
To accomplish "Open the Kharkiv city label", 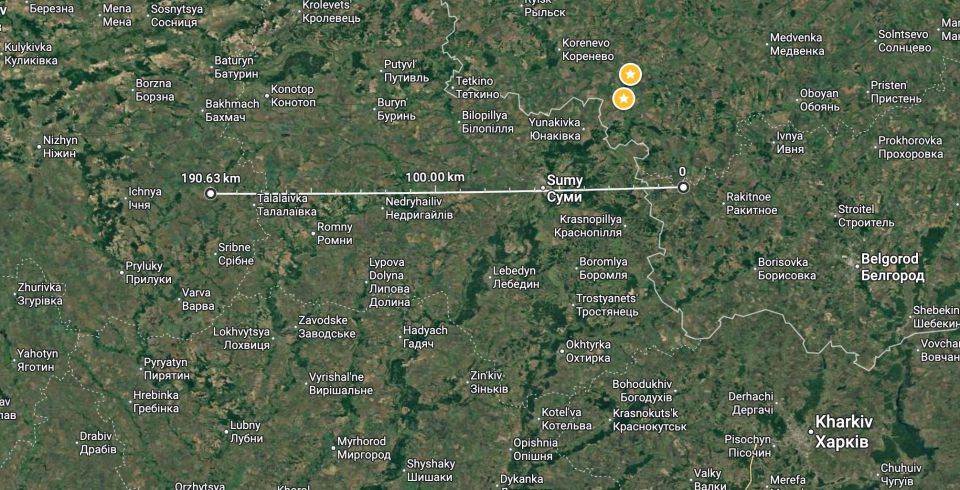I will [842, 431].
